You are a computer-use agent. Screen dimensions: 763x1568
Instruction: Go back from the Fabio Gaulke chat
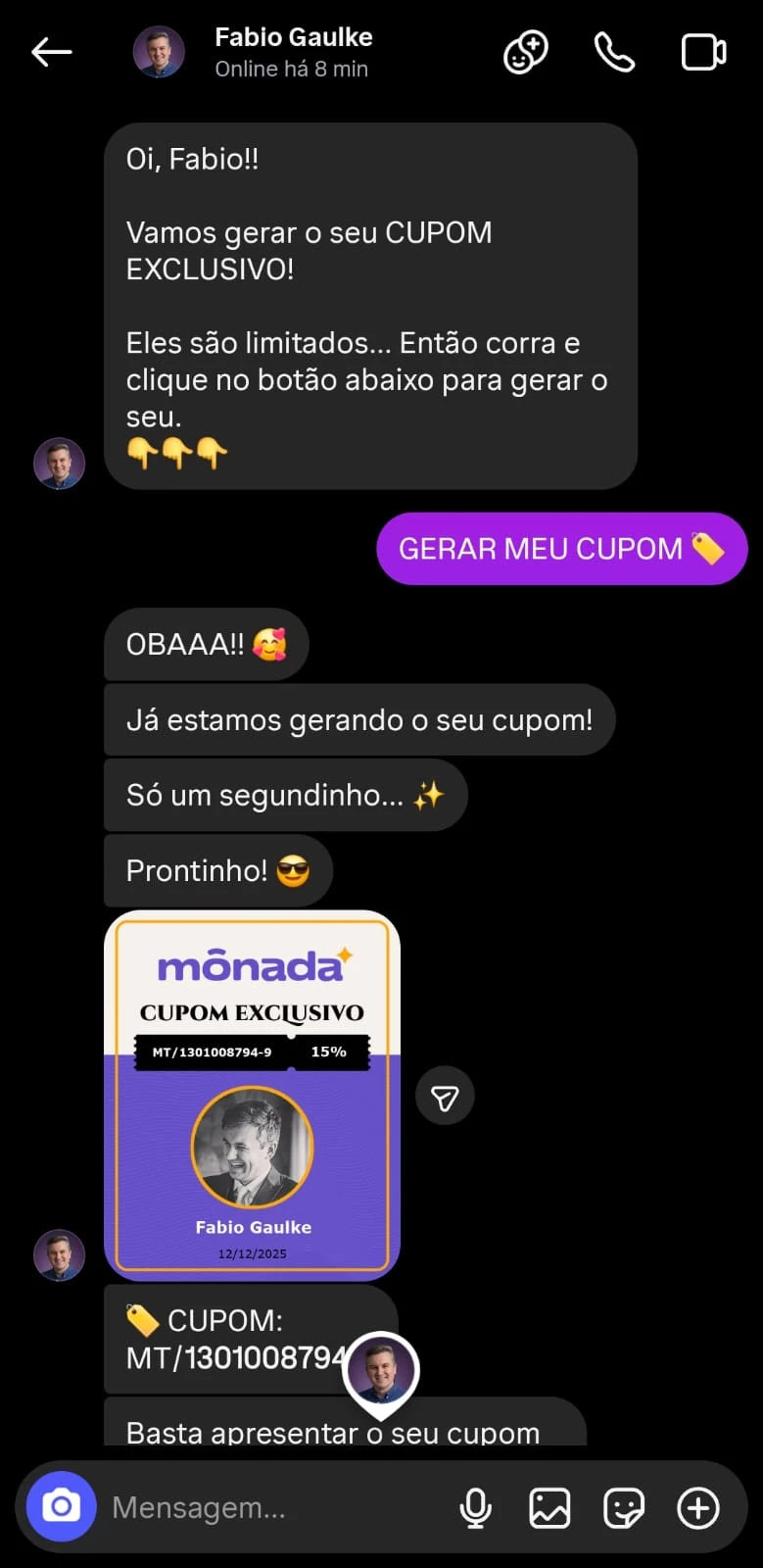click(52, 52)
